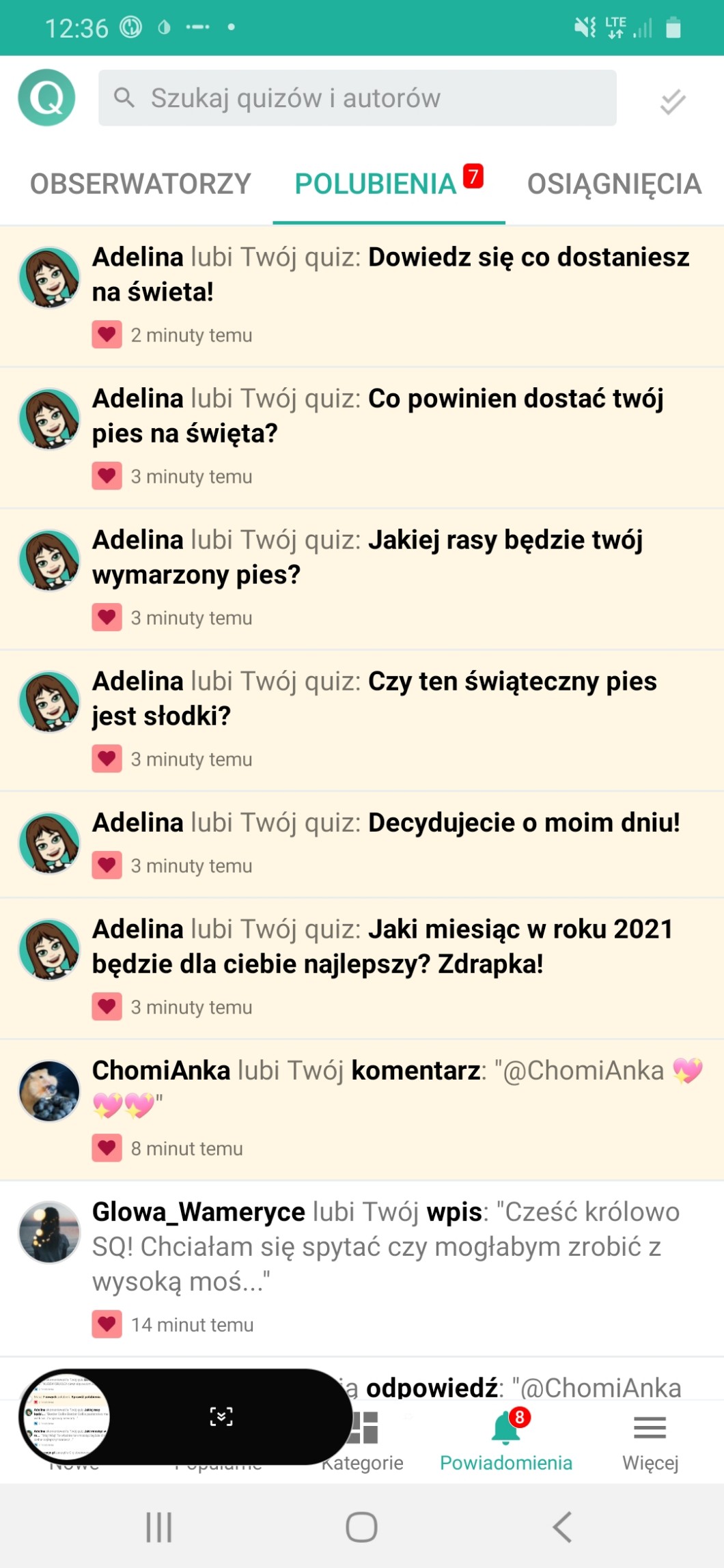Image resolution: width=724 pixels, height=1568 pixels.
Task: Switch to the Osiągnięcia tab
Action: (614, 184)
